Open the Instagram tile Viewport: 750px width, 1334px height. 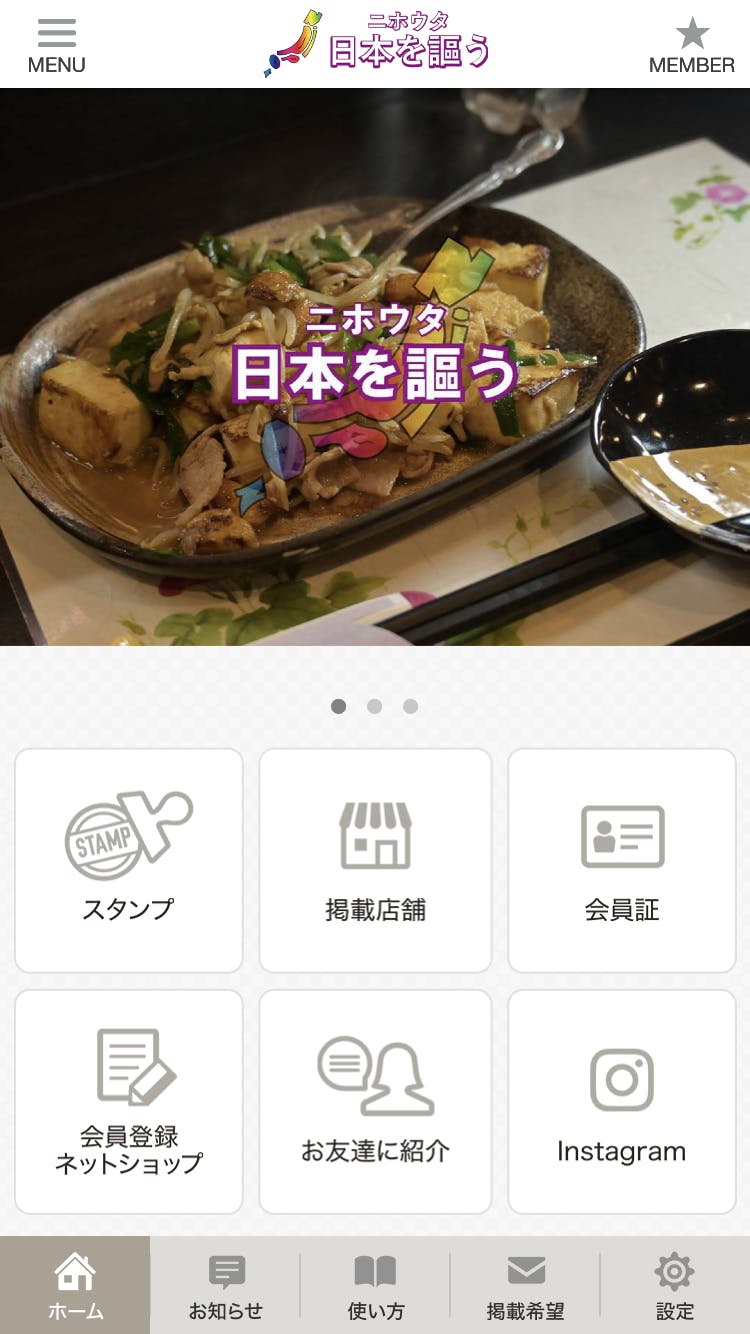click(622, 1101)
